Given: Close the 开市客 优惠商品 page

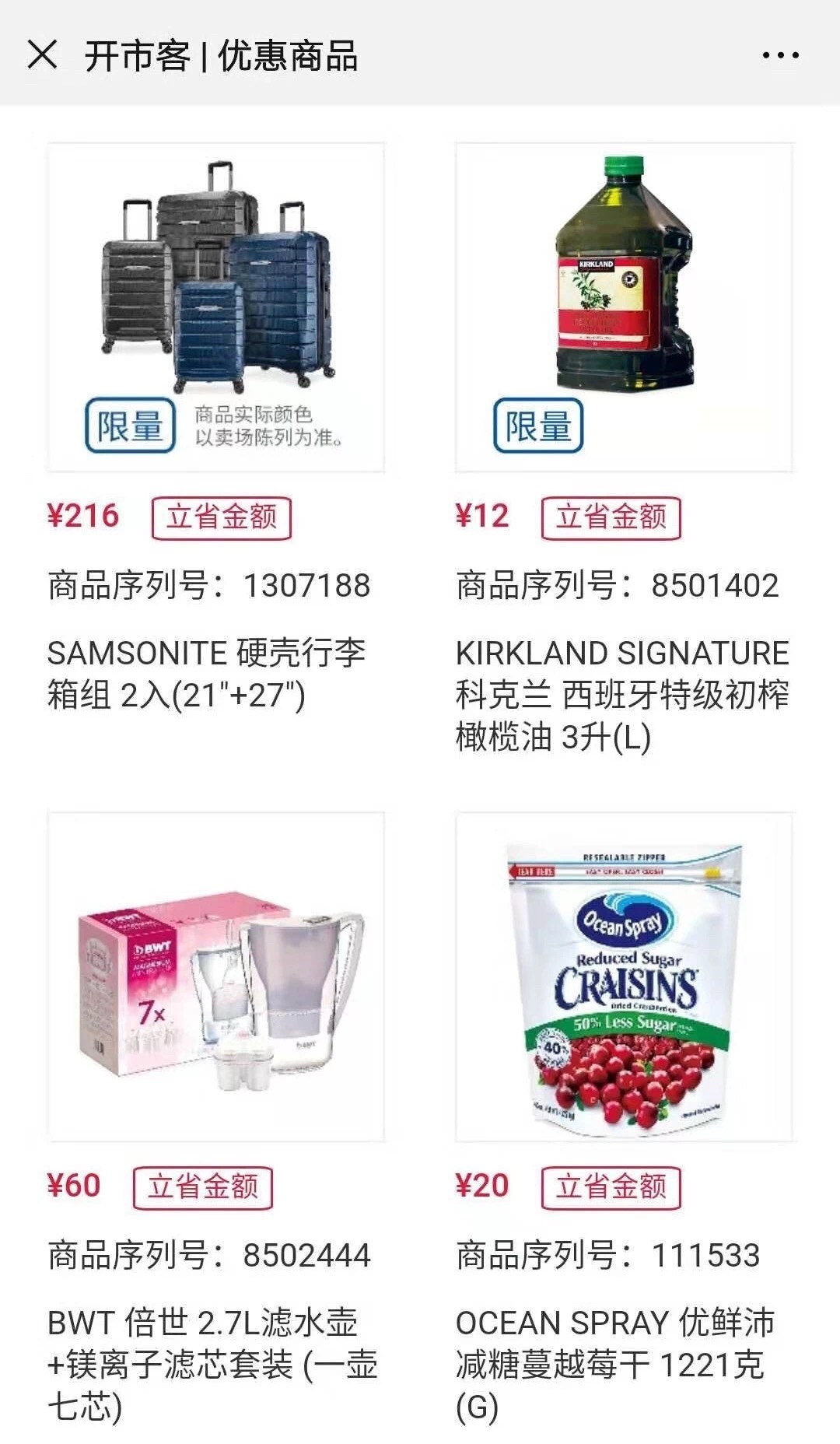Looking at the screenshot, I should point(42,55).
